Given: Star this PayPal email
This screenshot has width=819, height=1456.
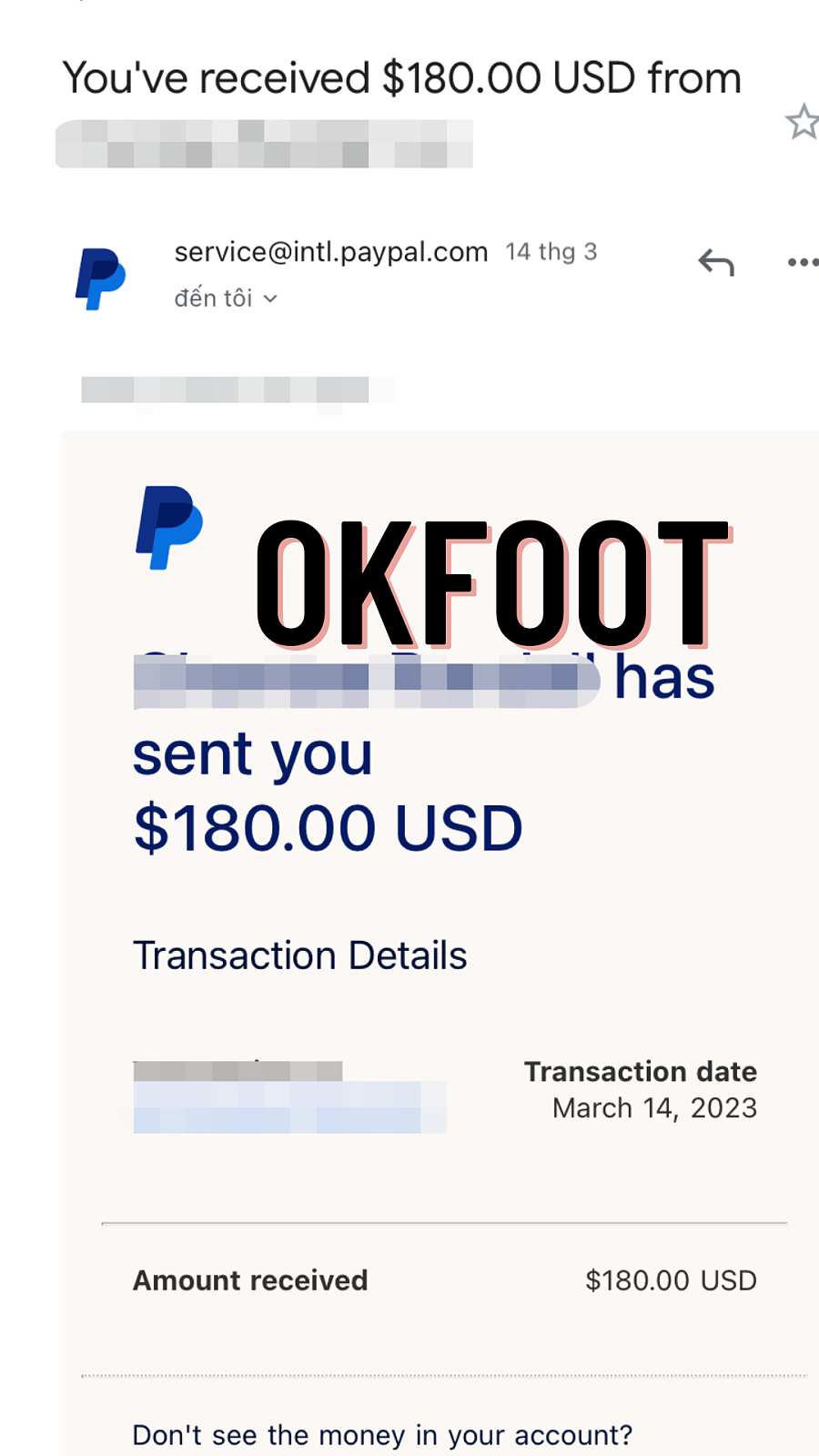Looking at the screenshot, I should [803, 123].
